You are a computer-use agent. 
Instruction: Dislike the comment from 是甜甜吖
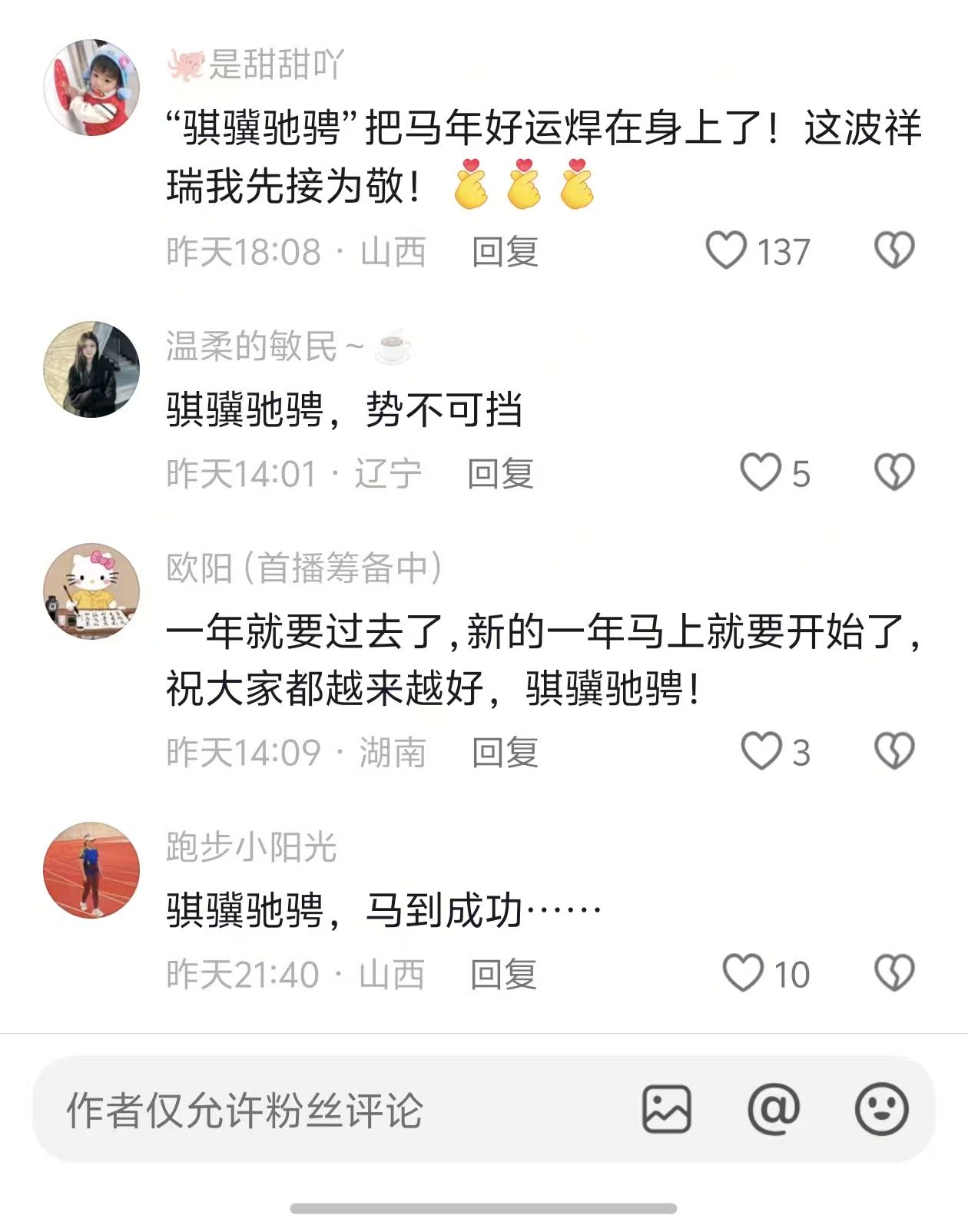click(894, 250)
